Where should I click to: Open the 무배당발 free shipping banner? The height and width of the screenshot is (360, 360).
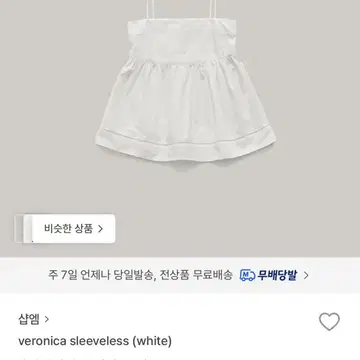[x=180, y=275]
